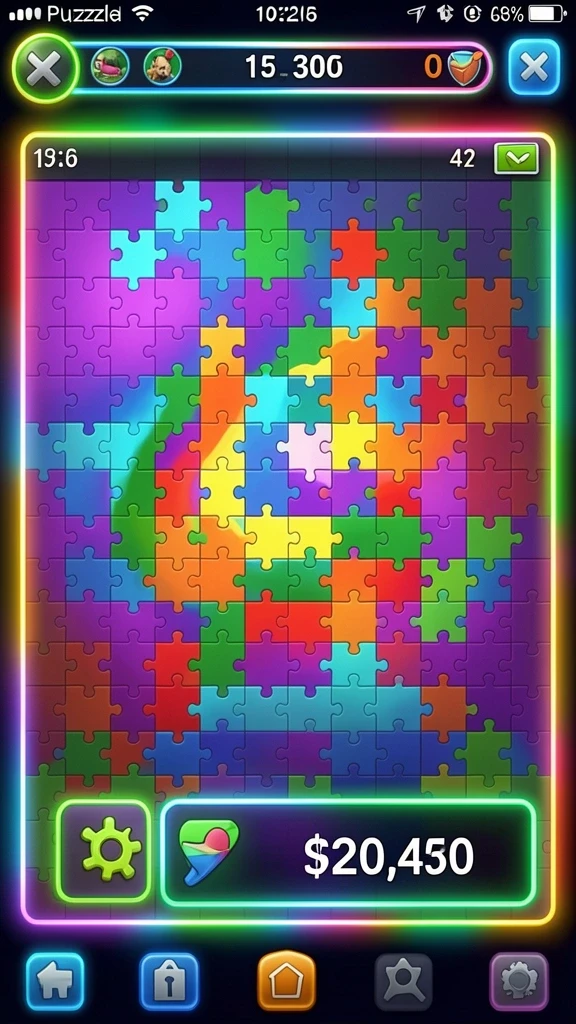
Task: Open the blue padlock tab
Action: point(169,982)
